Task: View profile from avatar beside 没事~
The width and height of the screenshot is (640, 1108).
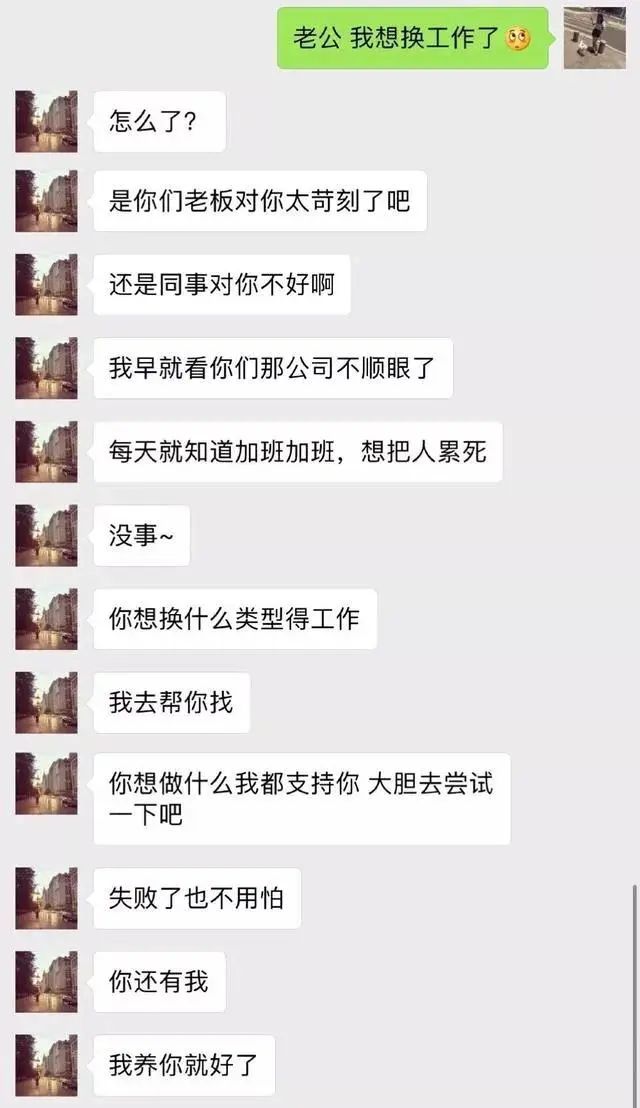Action: click(x=46, y=535)
